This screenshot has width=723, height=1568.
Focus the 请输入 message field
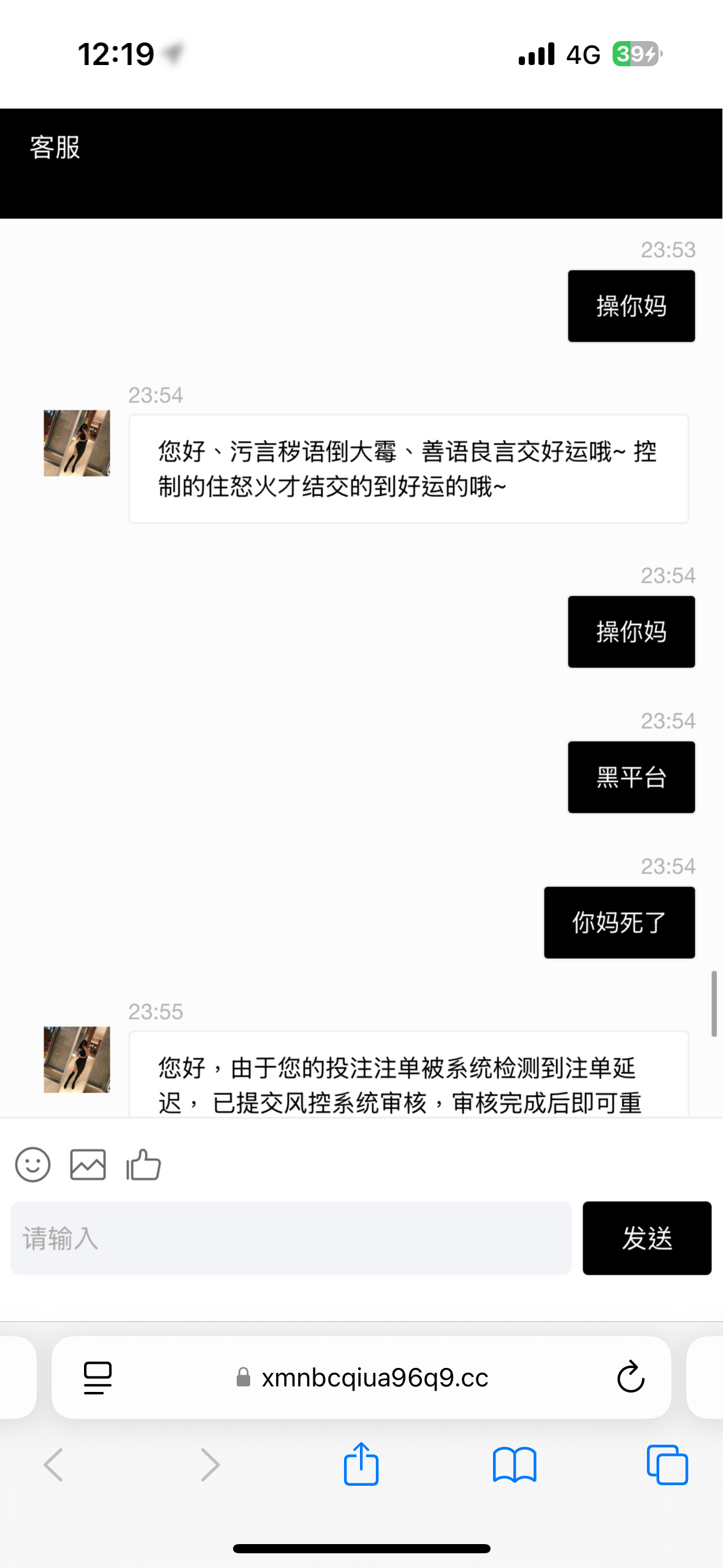(x=291, y=1238)
